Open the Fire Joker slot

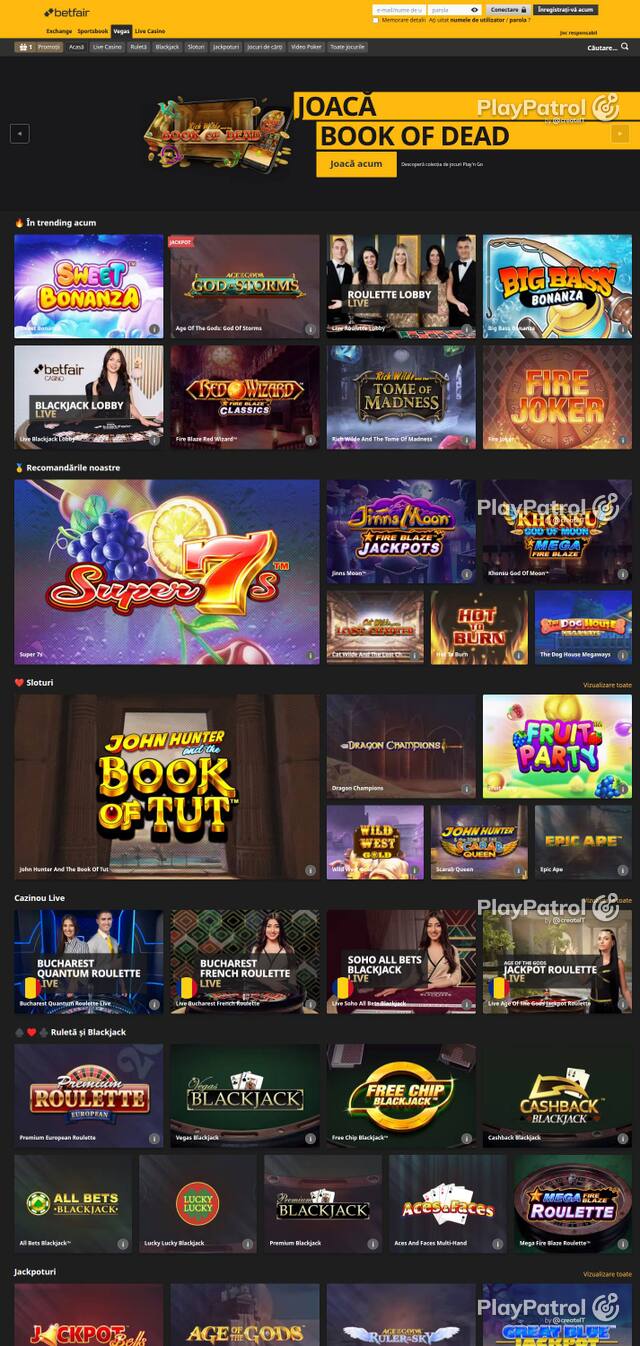pos(557,396)
